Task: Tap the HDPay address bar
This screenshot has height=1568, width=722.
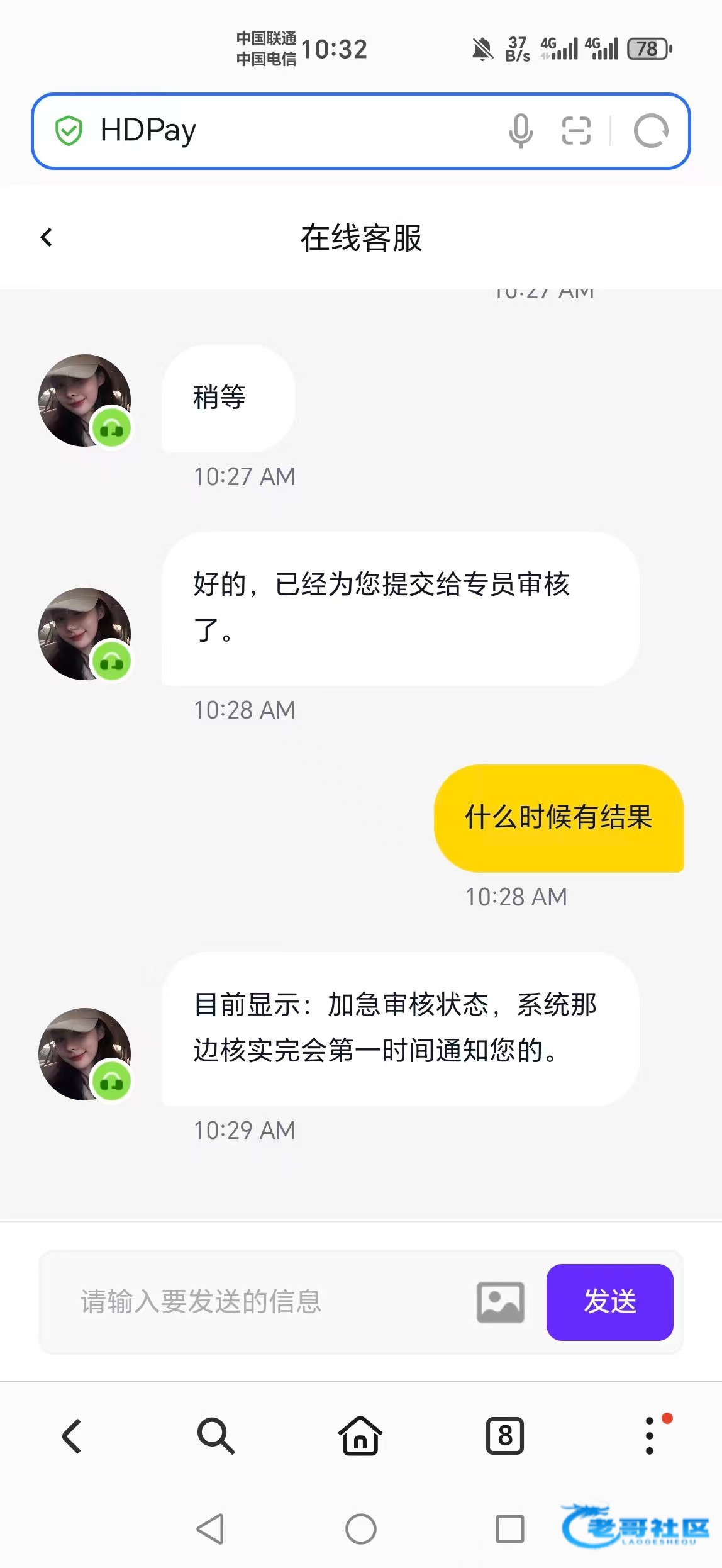Action: click(x=283, y=131)
